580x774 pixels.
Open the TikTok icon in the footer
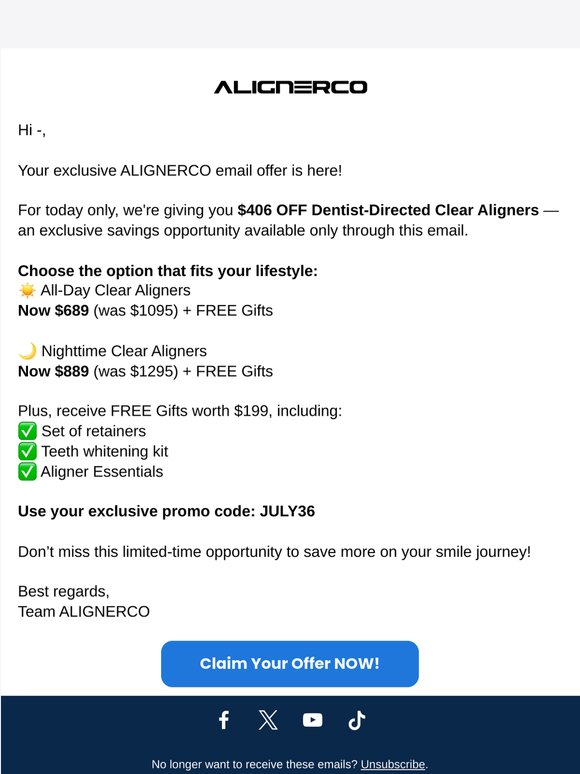click(x=356, y=720)
